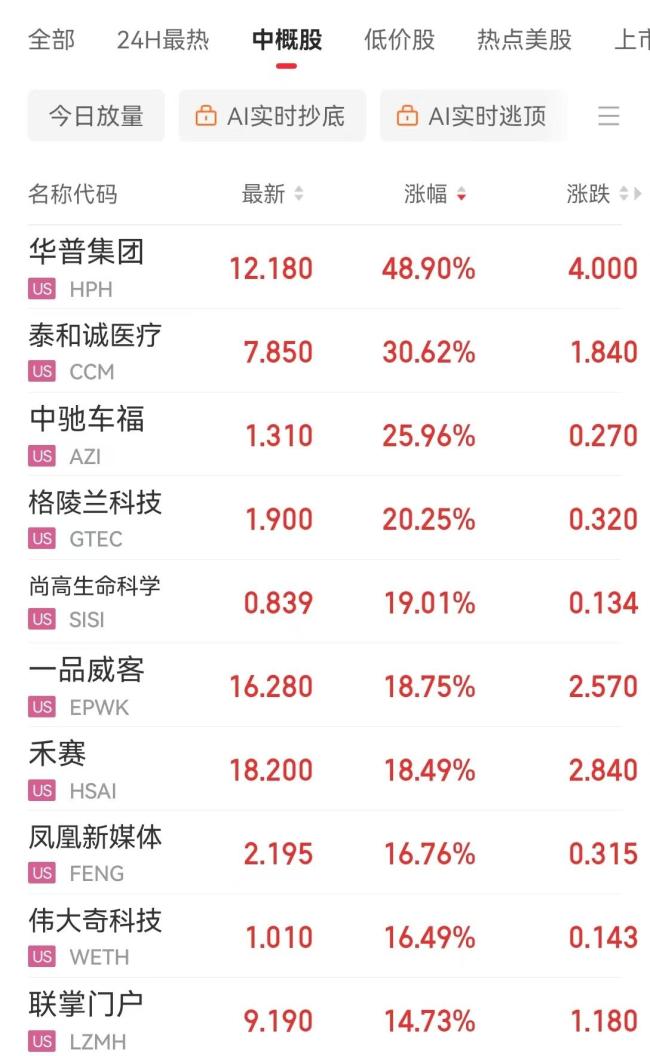Open the filter list menu icon
The image size is (650, 1056).
pyautogui.click(x=608, y=116)
